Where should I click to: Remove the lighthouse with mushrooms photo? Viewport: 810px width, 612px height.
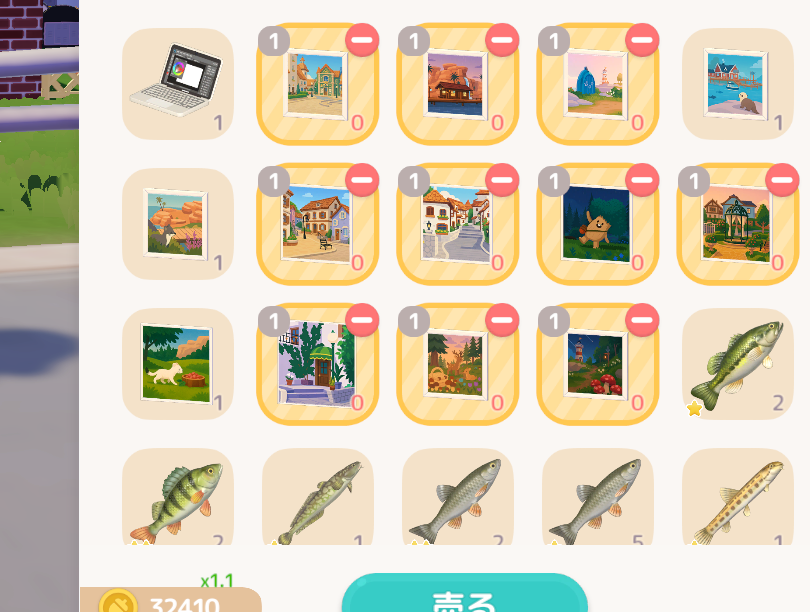tap(642, 320)
